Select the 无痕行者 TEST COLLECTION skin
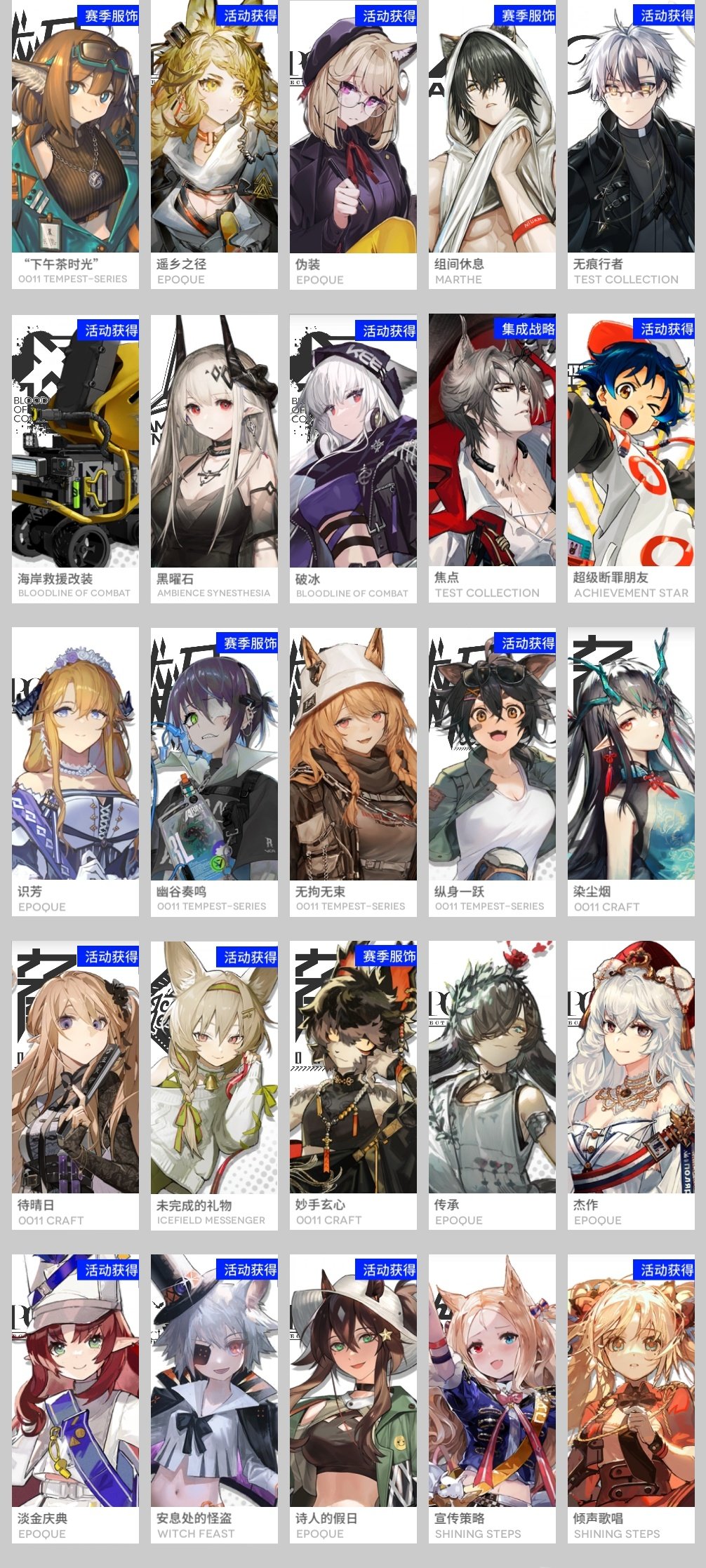Screen dimensions: 706x1568 632,133
